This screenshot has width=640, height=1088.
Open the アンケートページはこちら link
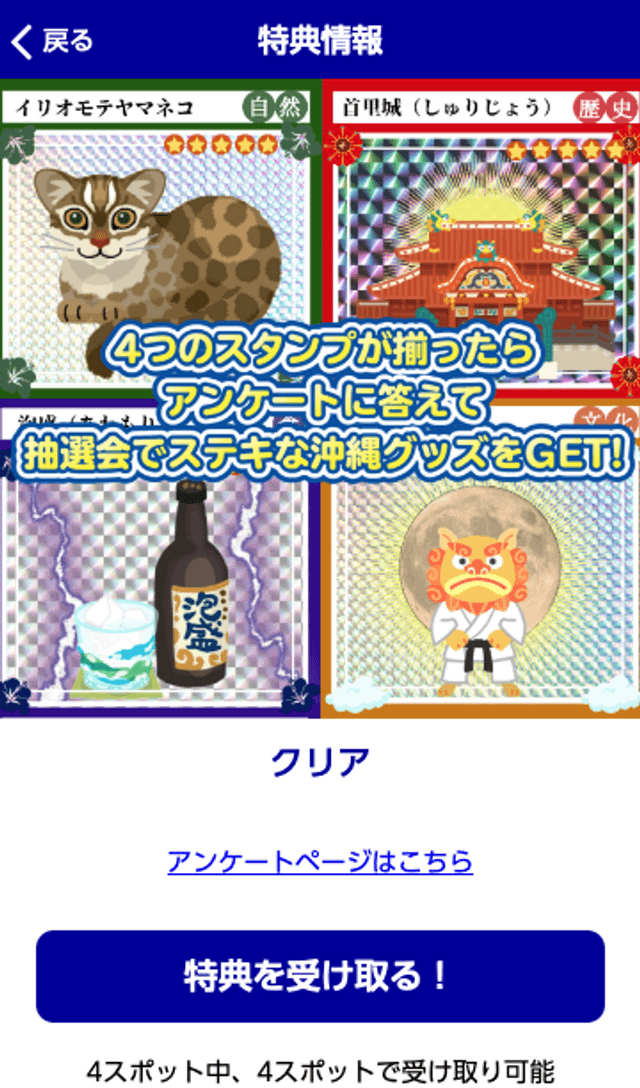320,862
